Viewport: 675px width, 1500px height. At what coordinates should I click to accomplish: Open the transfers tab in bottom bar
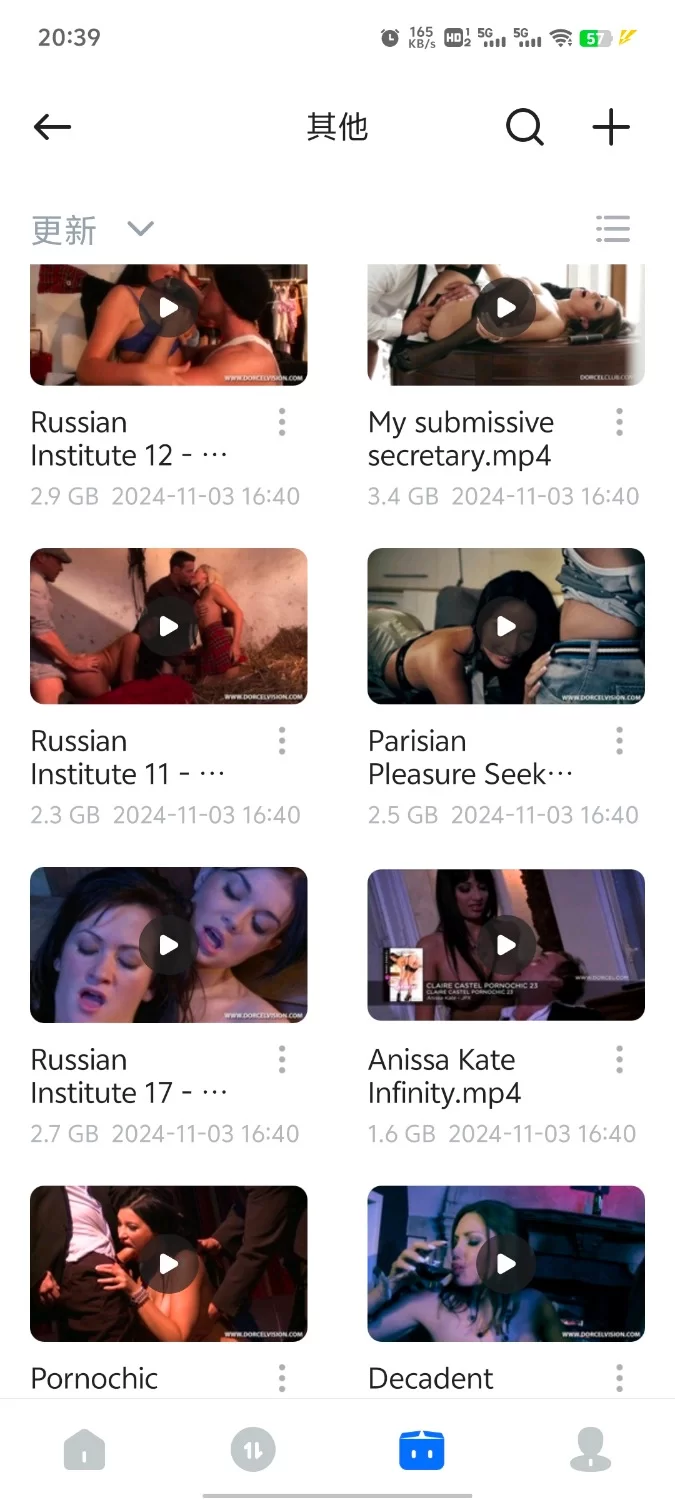(253, 1450)
